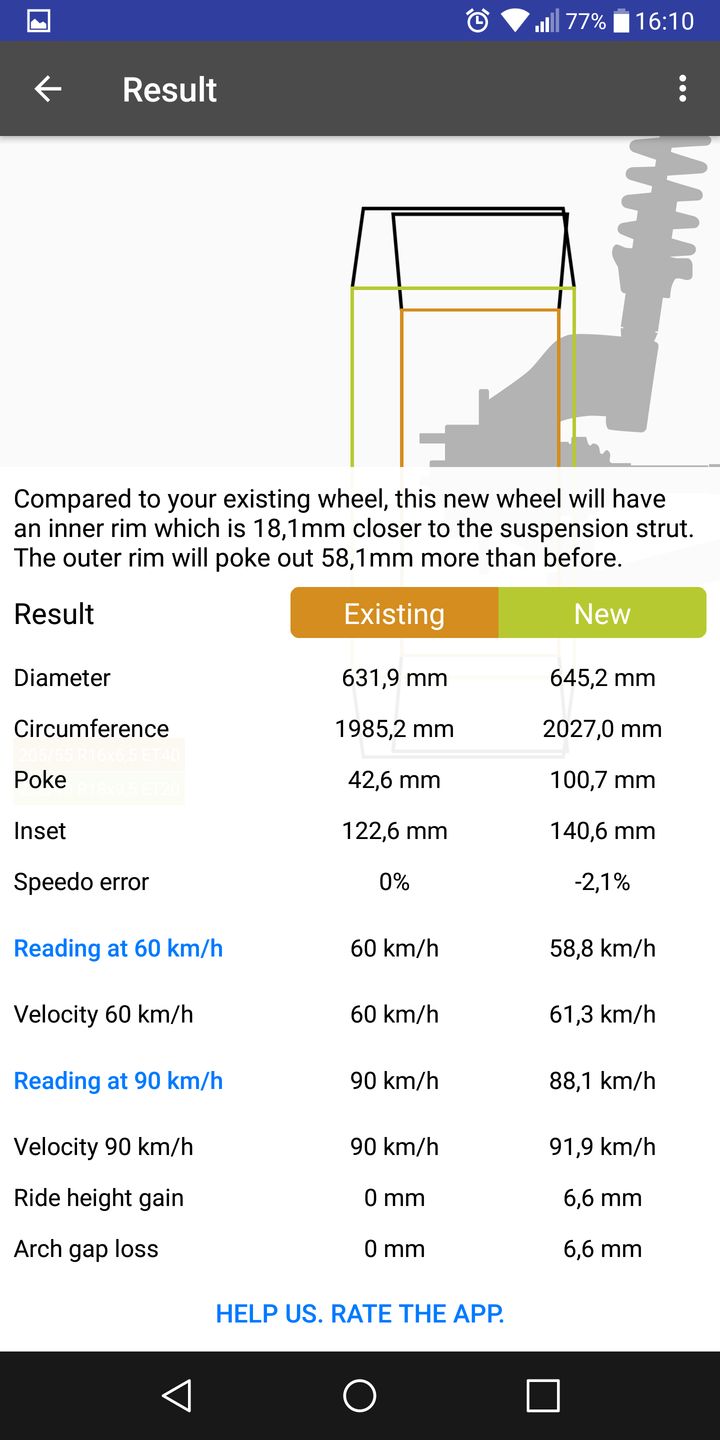This screenshot has width=720, height=1440.
Task: Open the recent apps view
Action: [x=542, y=1396]
